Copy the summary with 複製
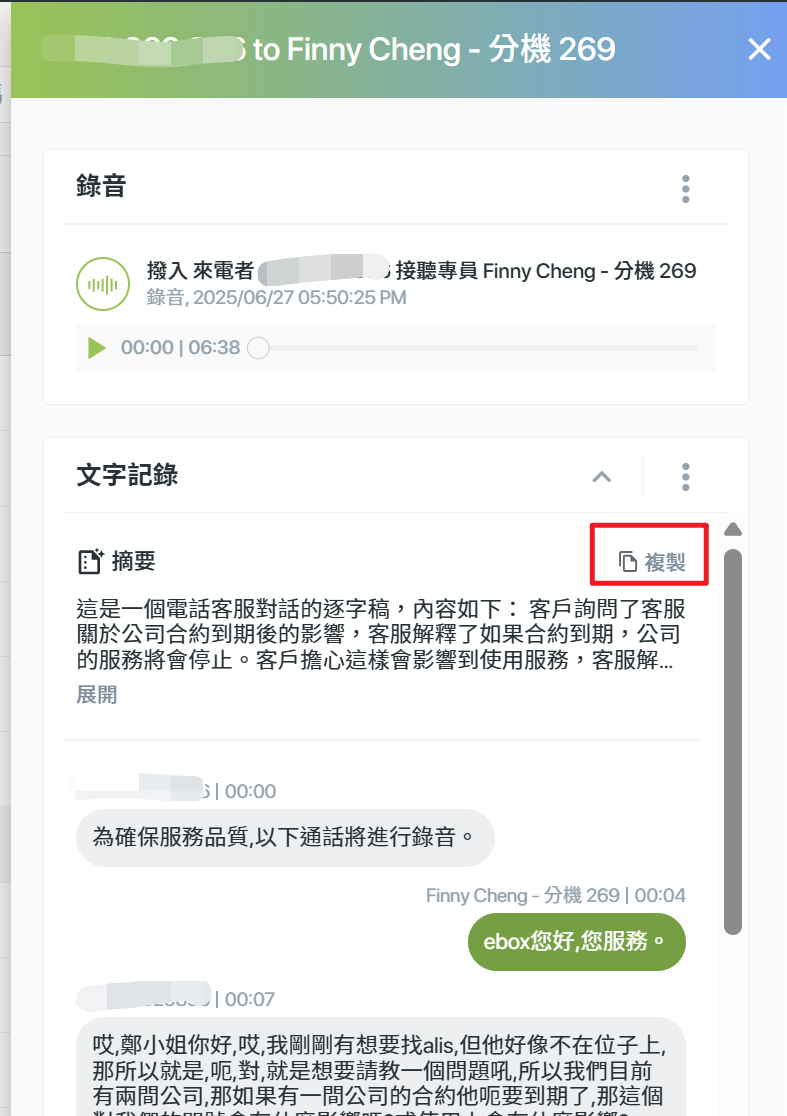The height and width of the screenshot is (1116, 787). 652,562
